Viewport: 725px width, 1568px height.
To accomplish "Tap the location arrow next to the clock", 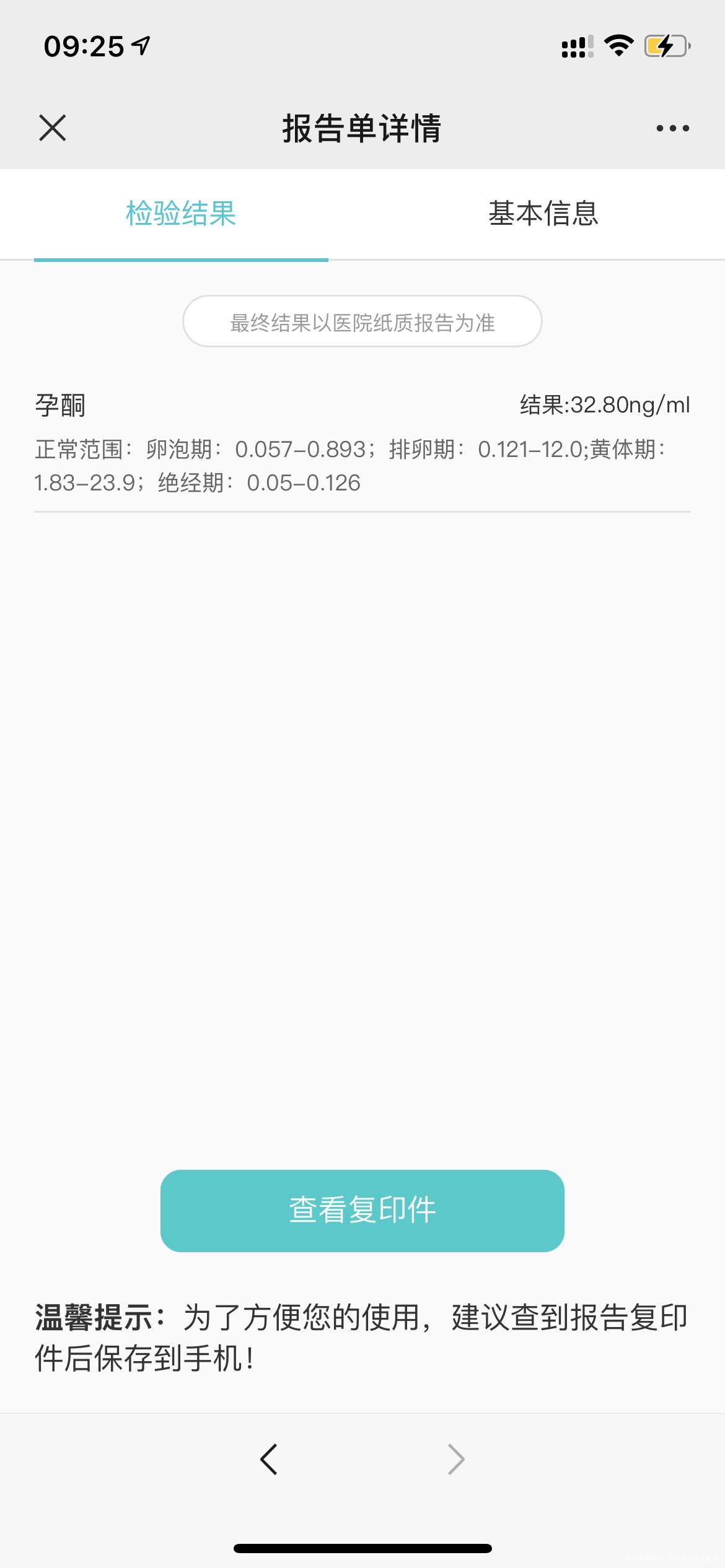I will point(139,44).
